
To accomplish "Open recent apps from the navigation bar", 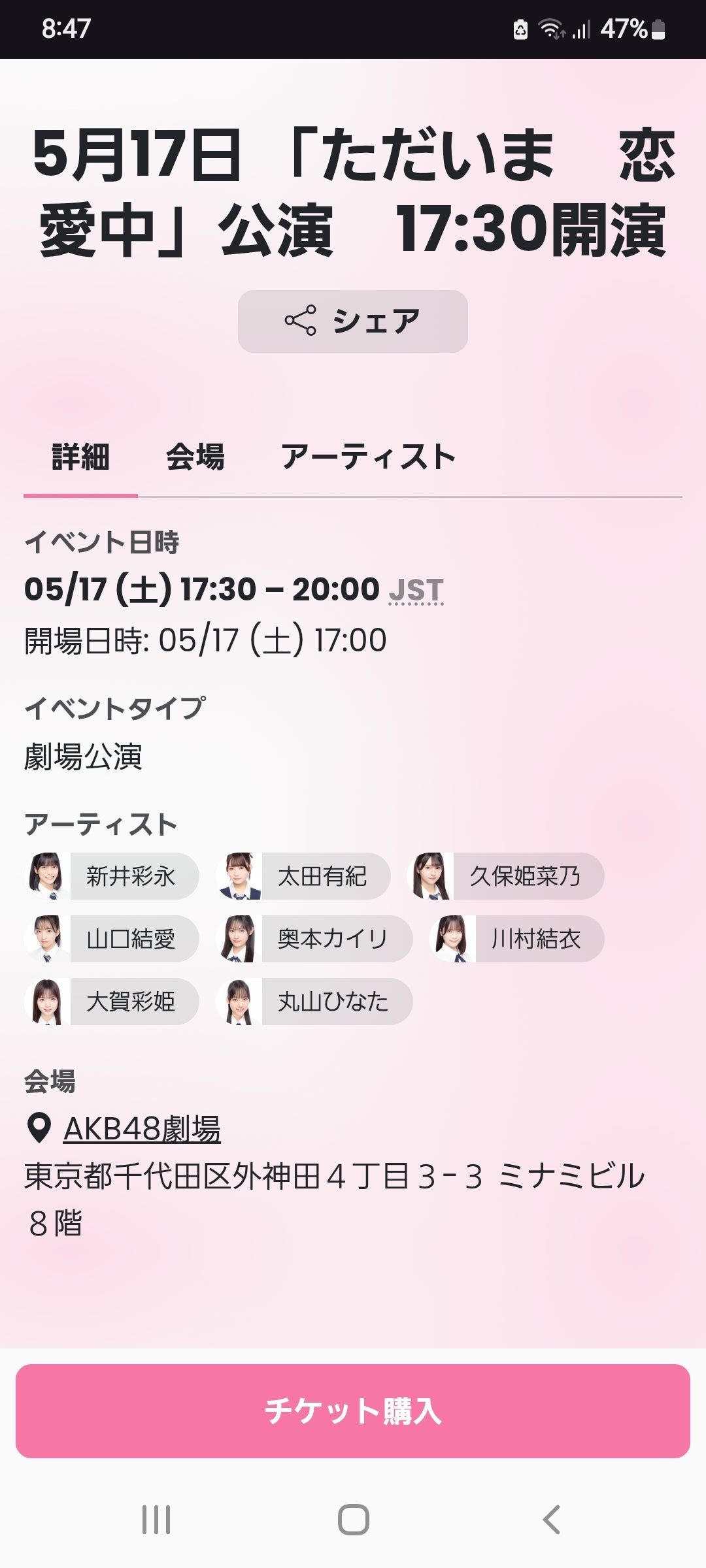I will pyautogui.click(x=156, y=1520).
